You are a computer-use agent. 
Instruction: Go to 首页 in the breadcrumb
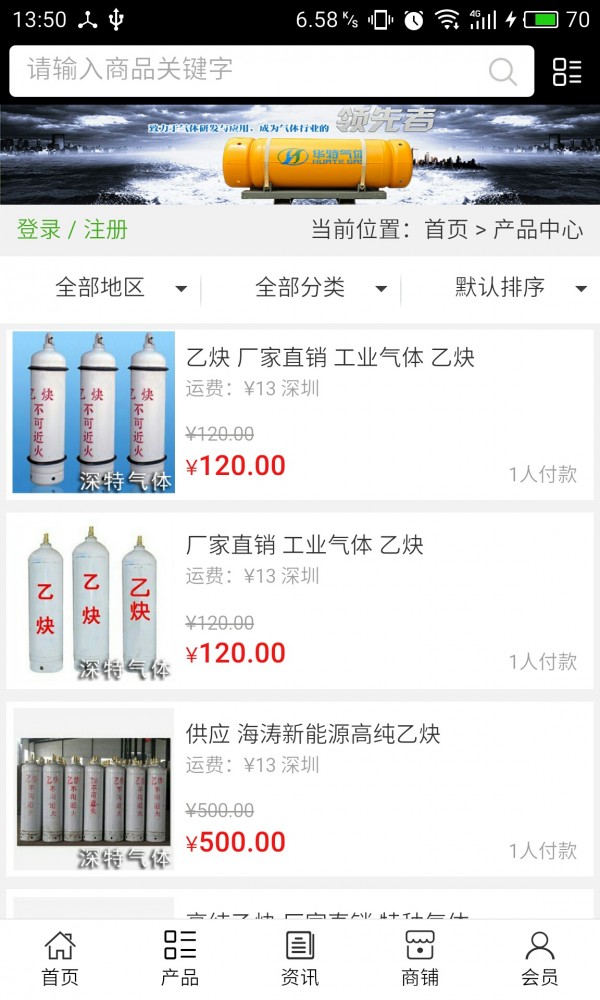pos(446,229)
